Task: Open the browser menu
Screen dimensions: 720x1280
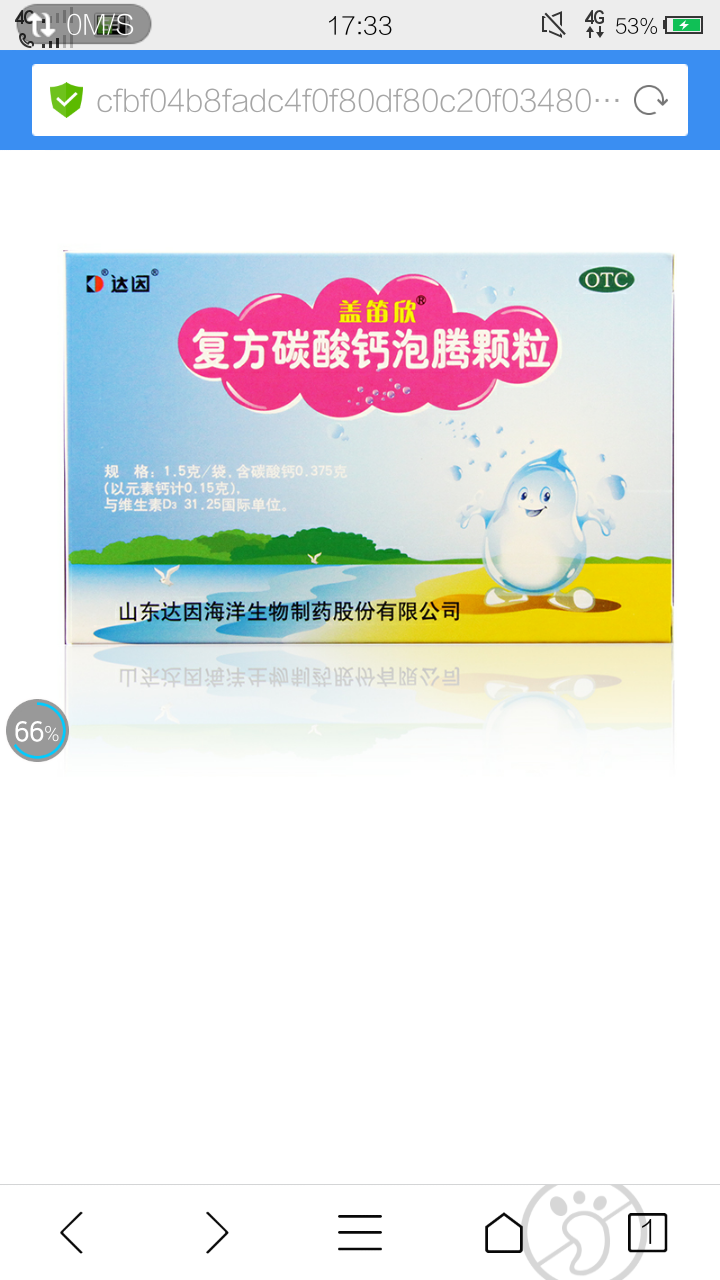Action: (x=360, y=1232)
